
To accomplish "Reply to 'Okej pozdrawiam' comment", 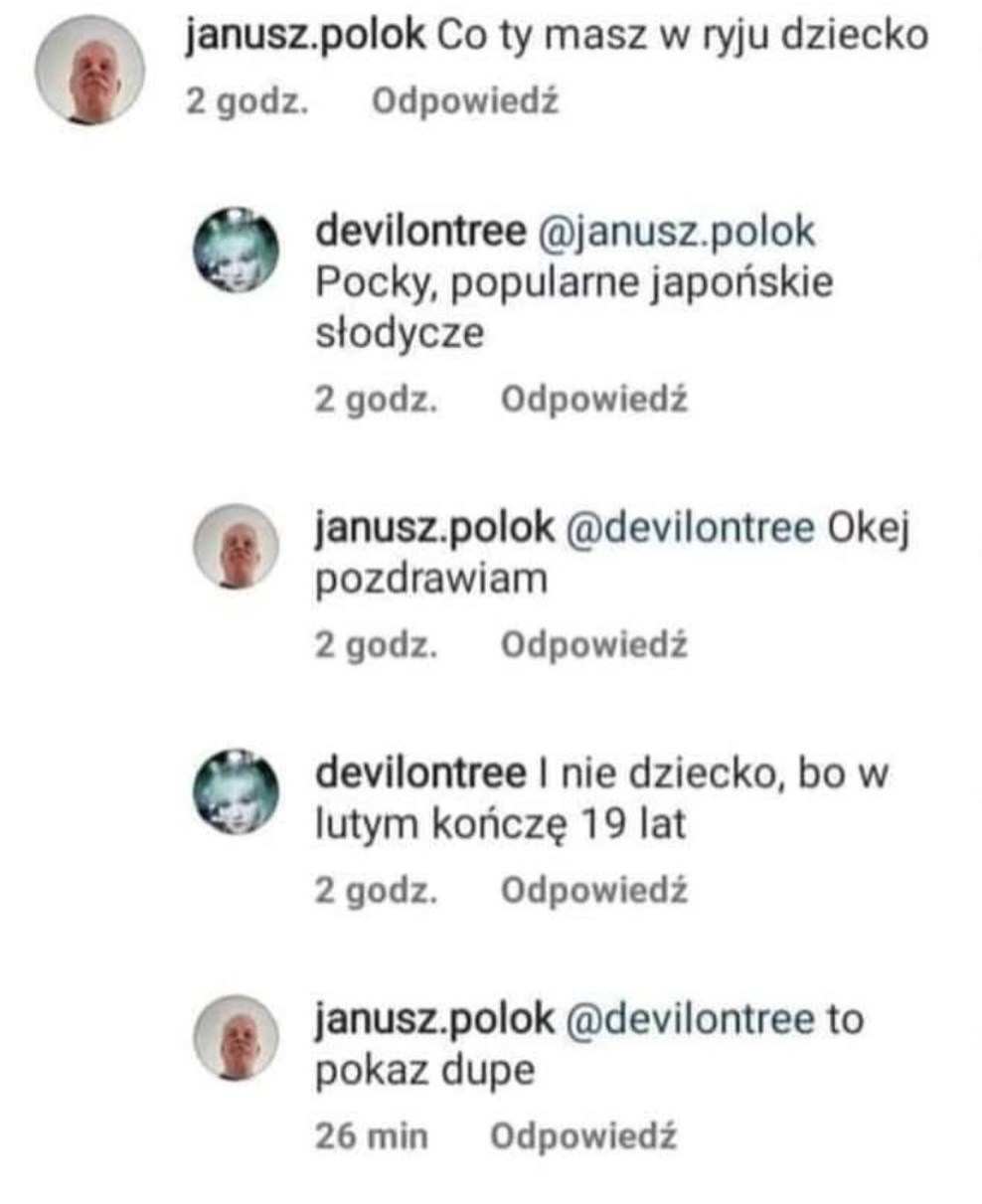I will (593, 645).
